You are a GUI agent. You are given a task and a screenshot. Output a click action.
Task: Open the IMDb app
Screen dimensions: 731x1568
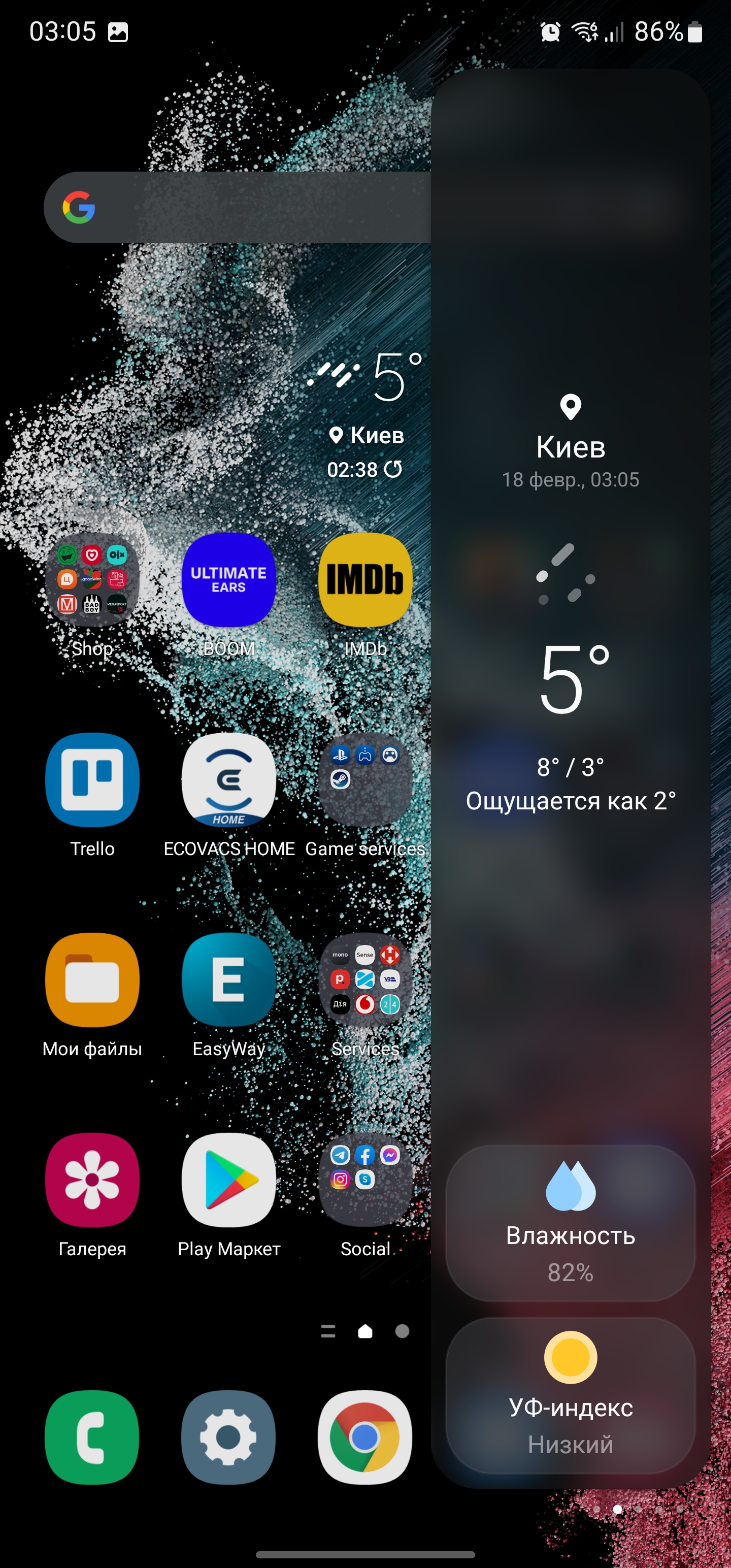coord(365,579)
